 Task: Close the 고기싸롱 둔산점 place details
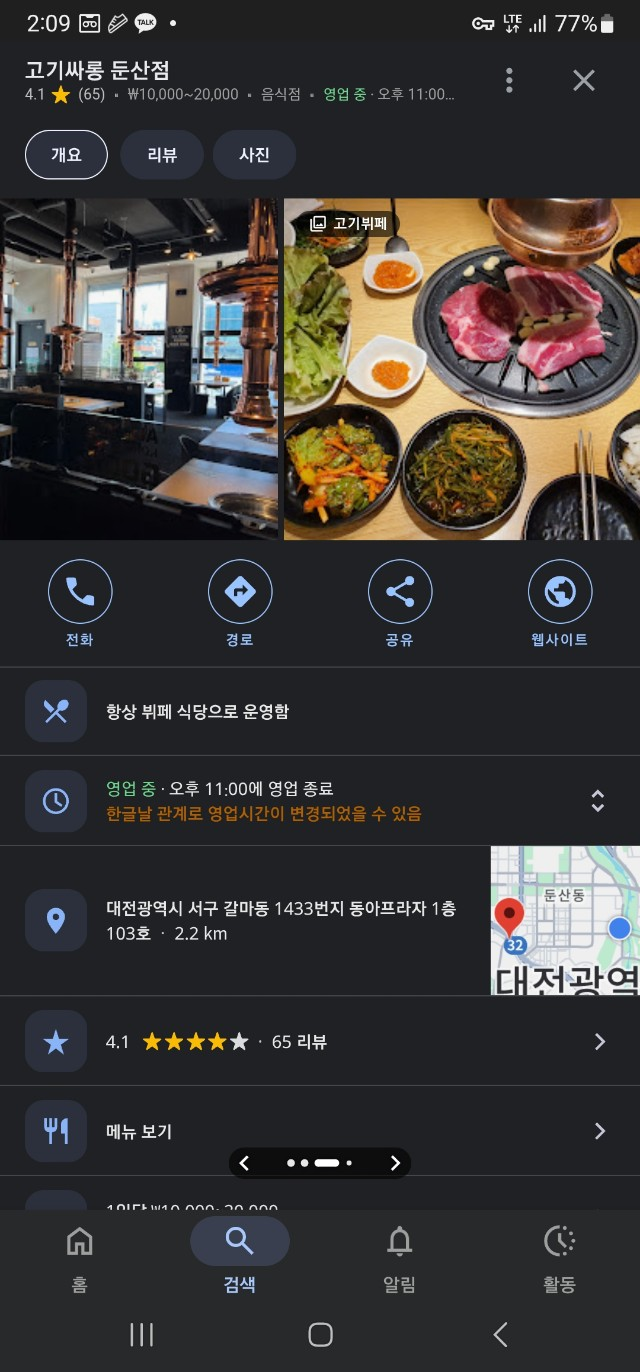[x=584, y=81]
